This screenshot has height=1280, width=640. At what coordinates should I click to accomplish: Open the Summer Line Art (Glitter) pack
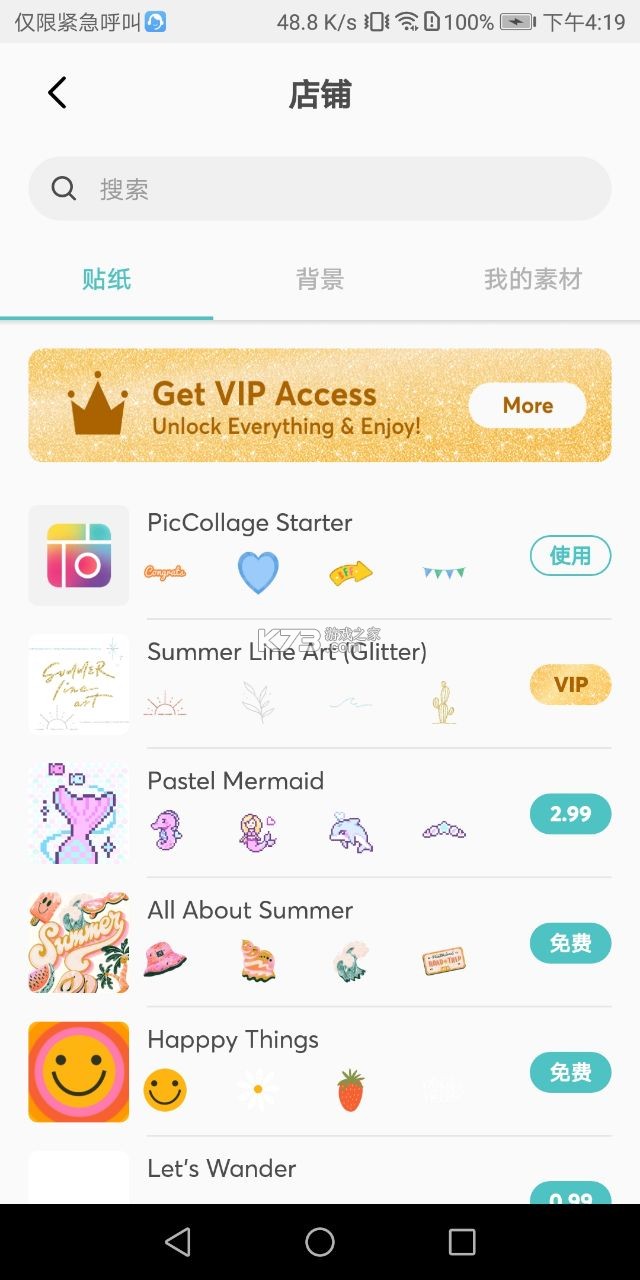287,652
